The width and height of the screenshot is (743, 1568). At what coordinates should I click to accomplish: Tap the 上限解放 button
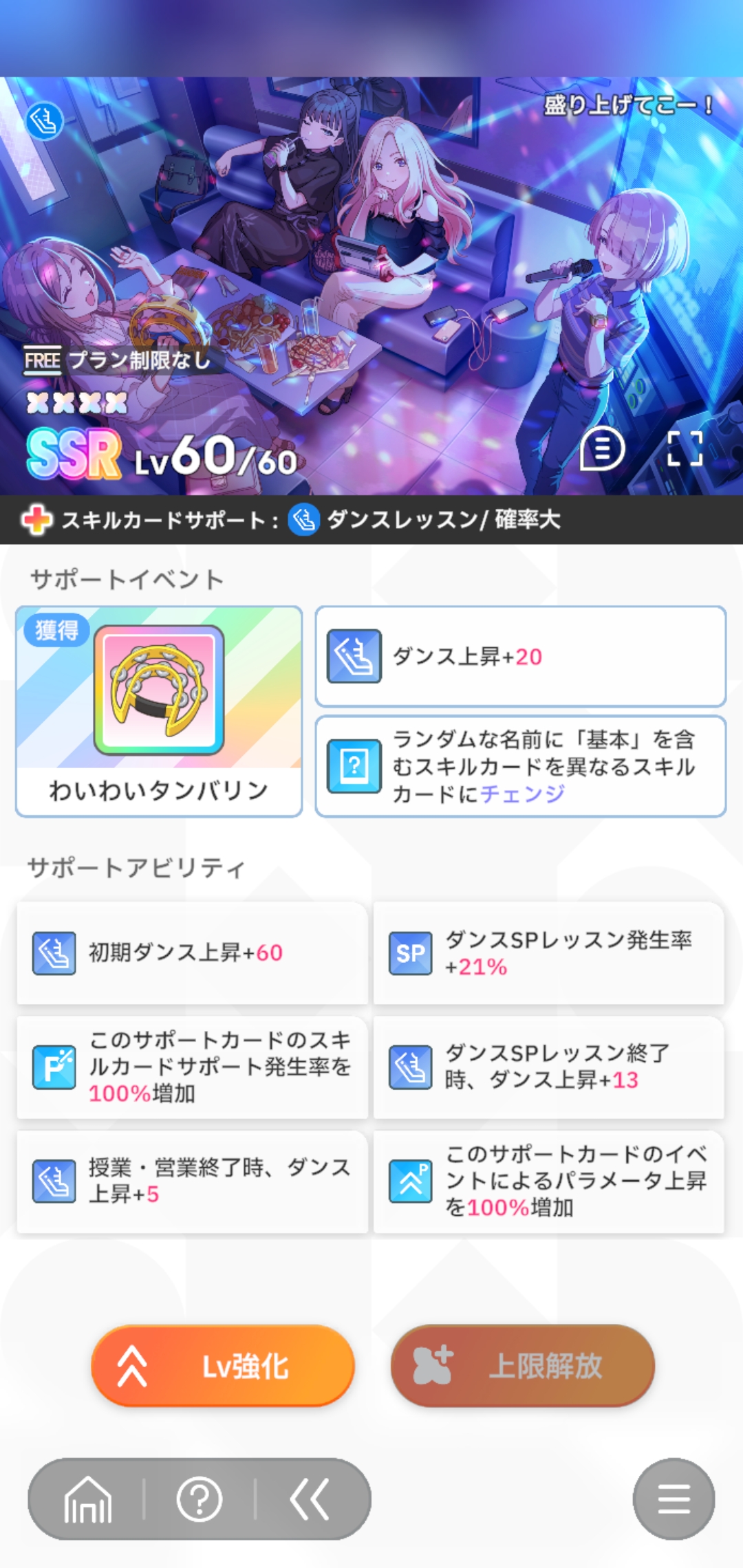point(522,1366)
